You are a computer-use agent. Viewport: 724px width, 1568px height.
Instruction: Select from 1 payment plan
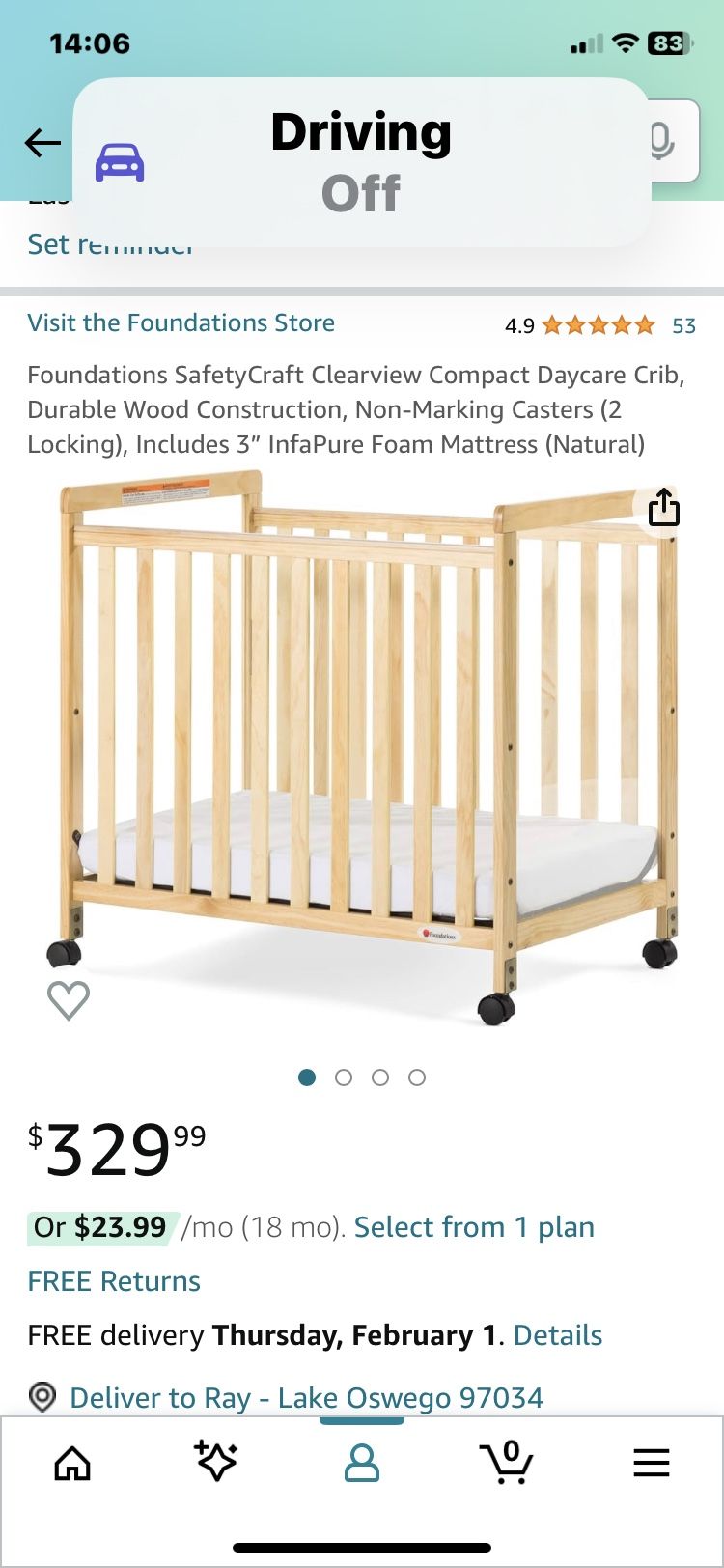tap(474, 1227)
